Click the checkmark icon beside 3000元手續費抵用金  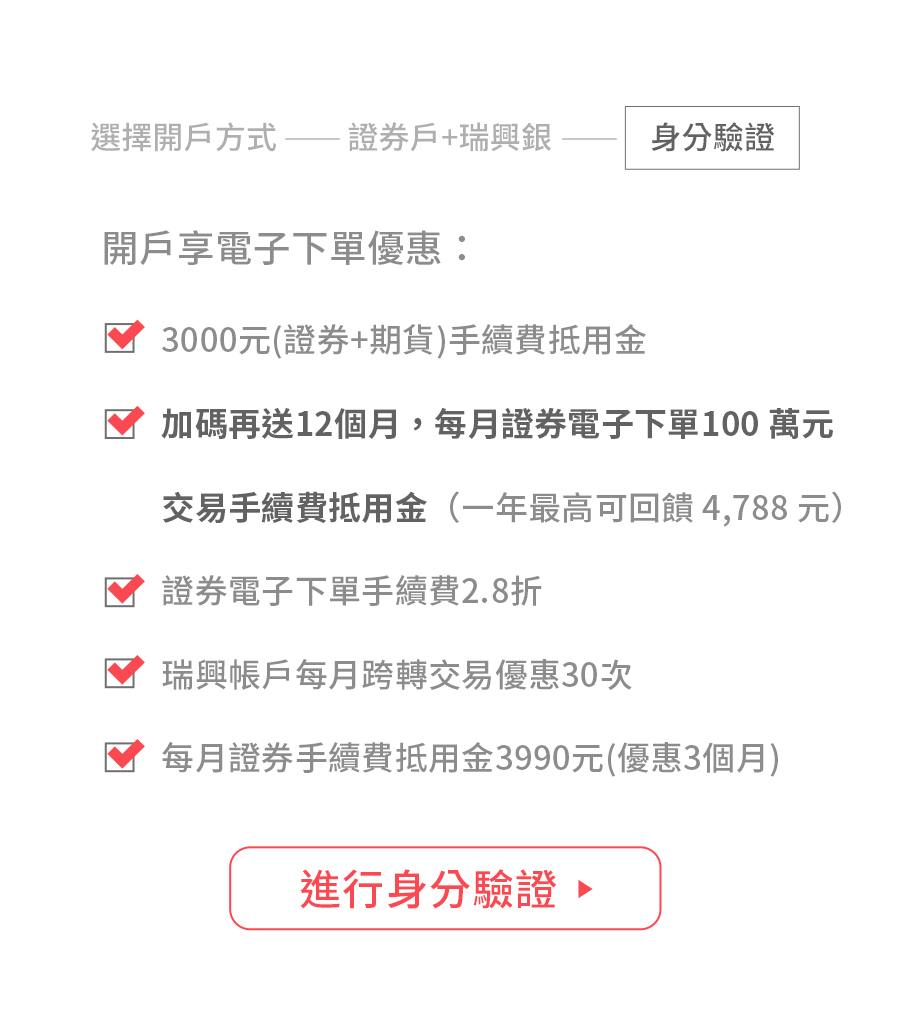[x=121, y=337]
